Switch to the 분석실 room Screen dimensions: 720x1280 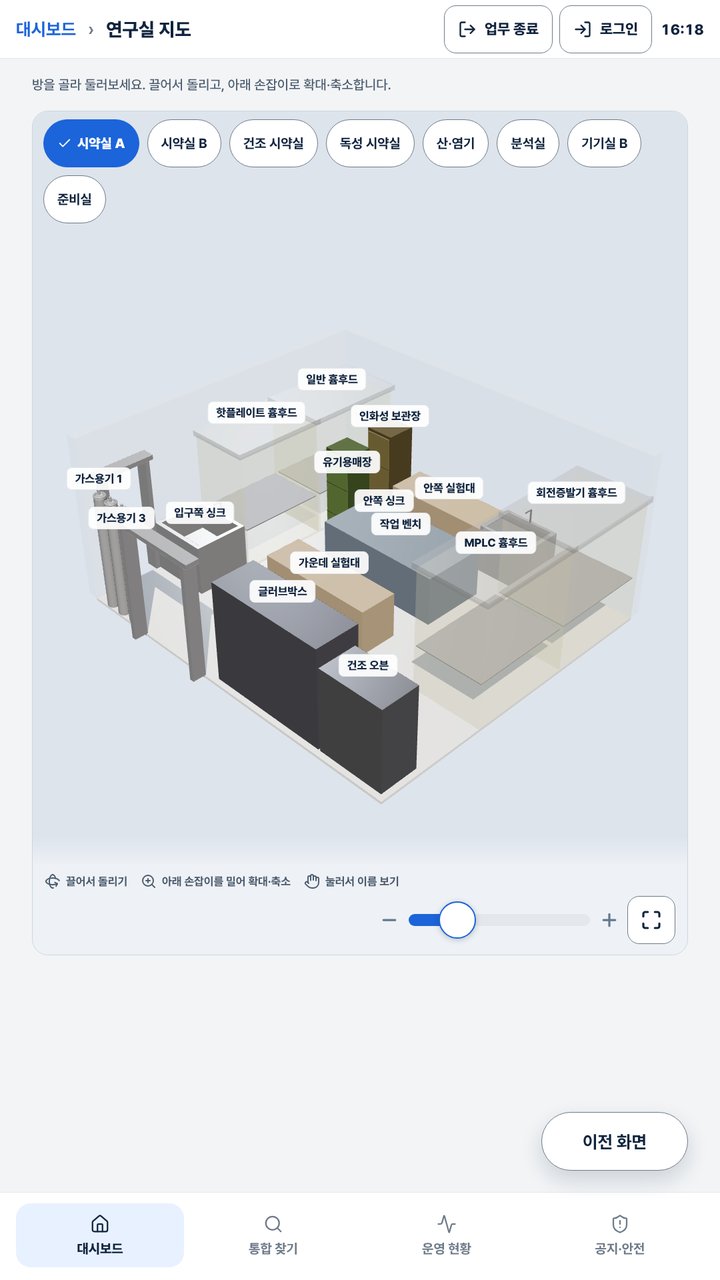tap(528, 143)
